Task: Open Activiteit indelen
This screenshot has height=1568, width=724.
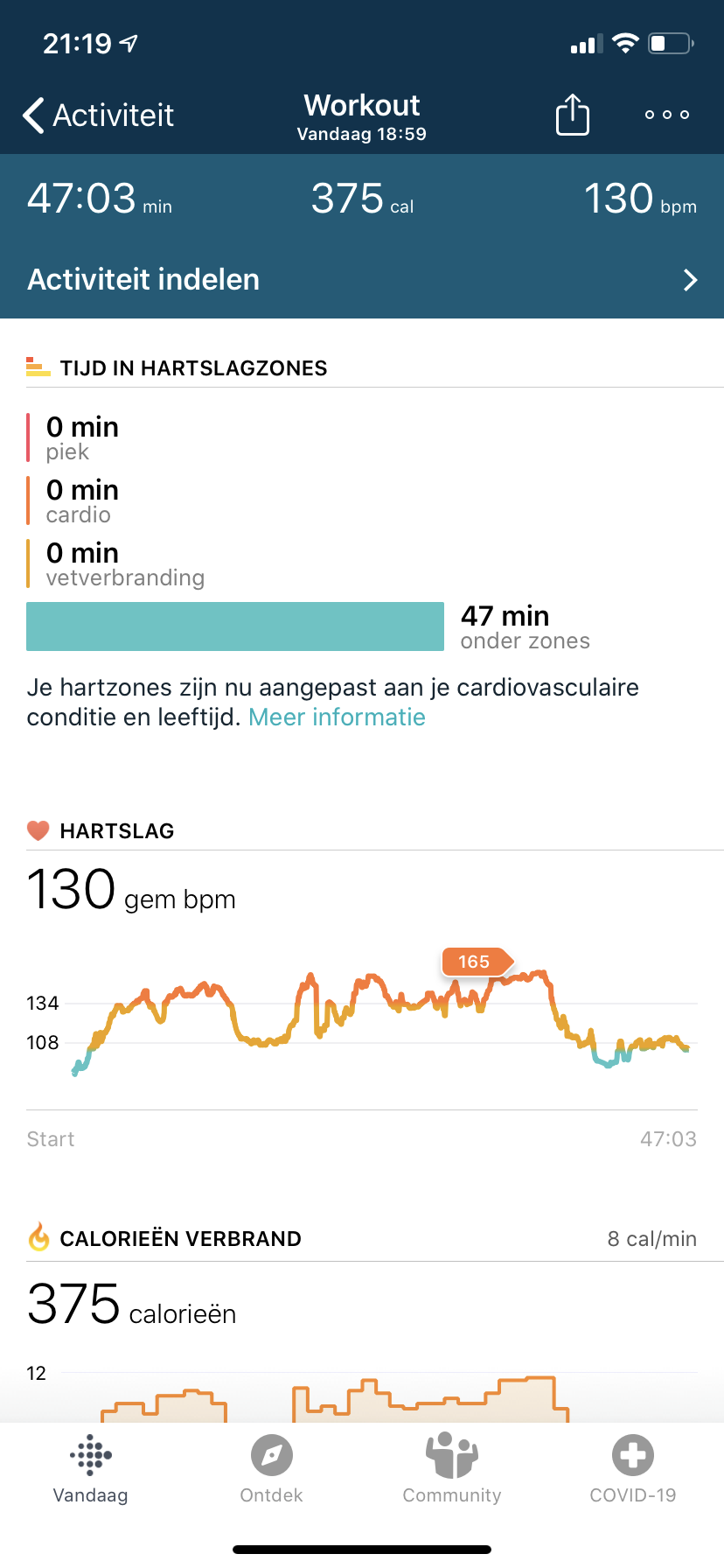Action: (362, 280)
